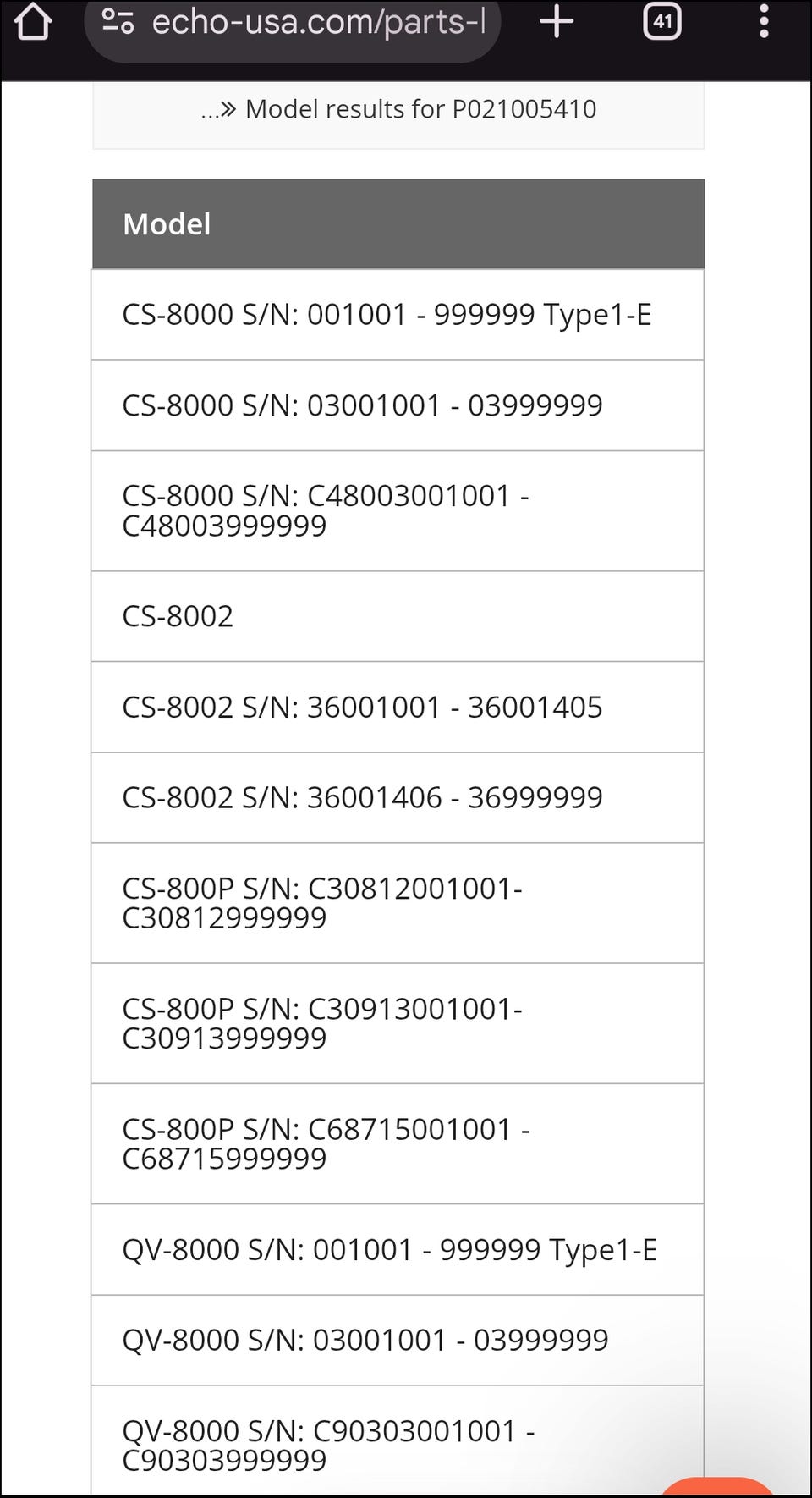The height and width of the screenshot is (1498, 812).
Task: Choose CS-8000 S/N C48003001001 row
Action: coord(326,510)
